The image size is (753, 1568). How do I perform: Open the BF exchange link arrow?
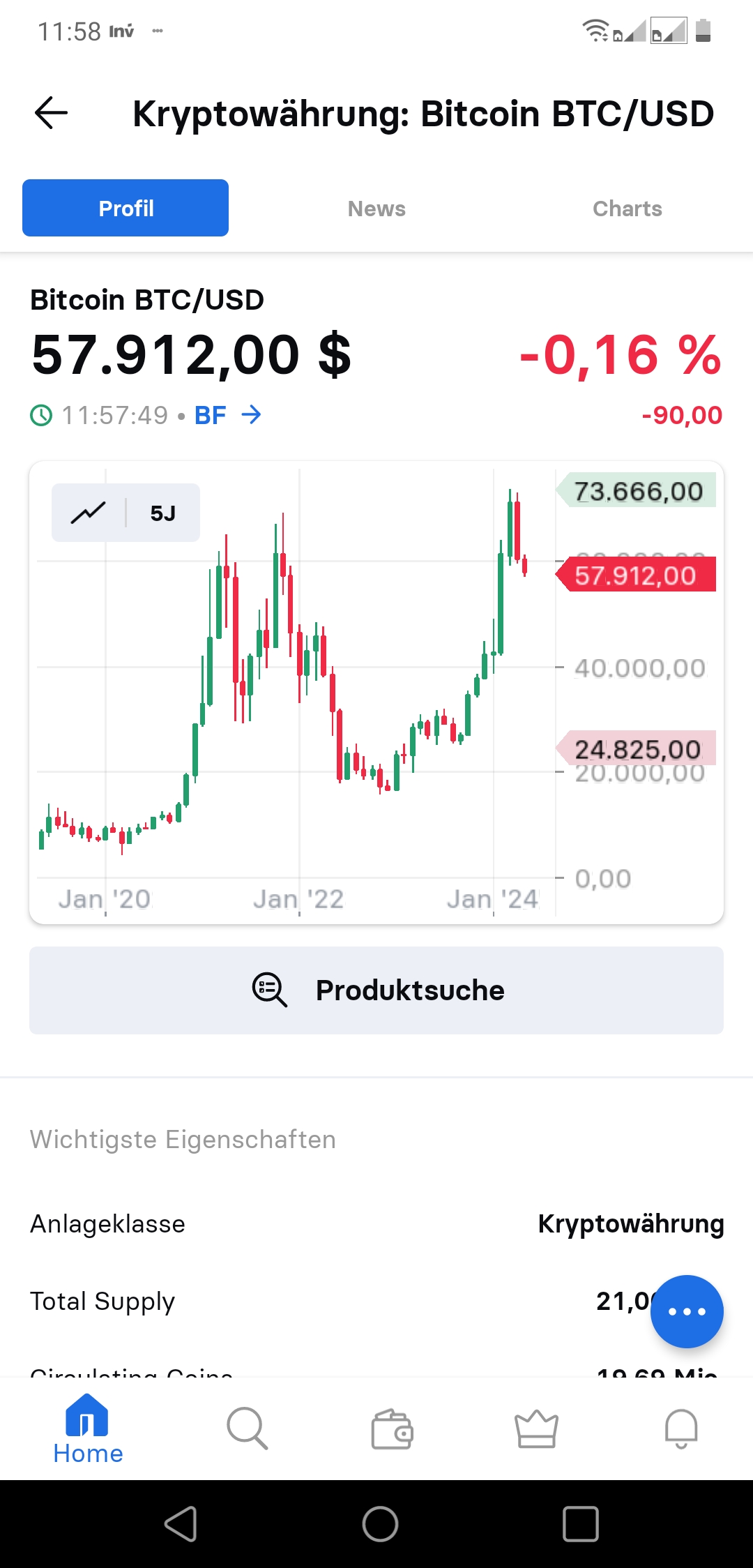coord(251,416)
